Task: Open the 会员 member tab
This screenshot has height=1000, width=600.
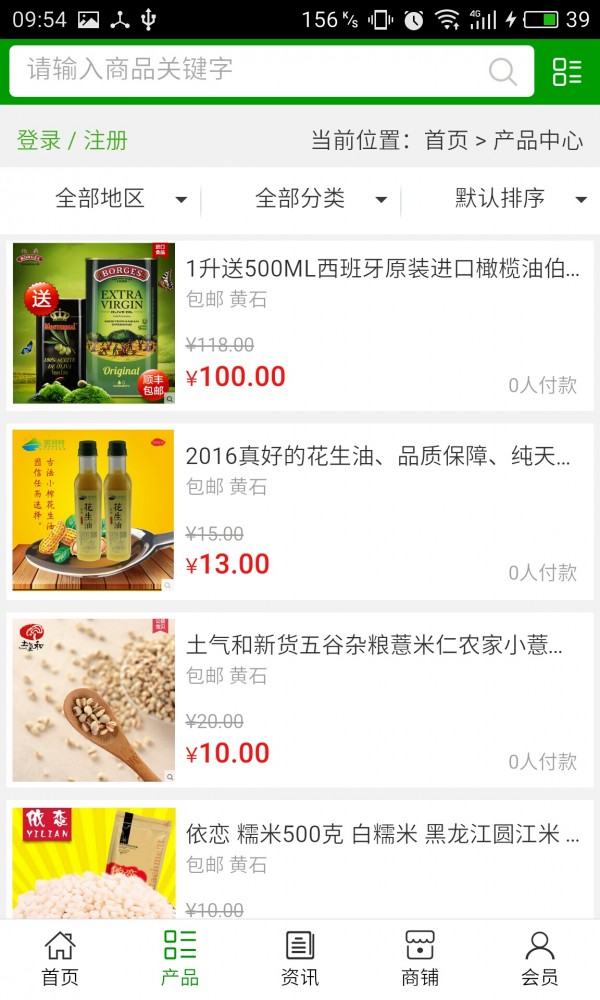Action: click(x=540, y=958)
